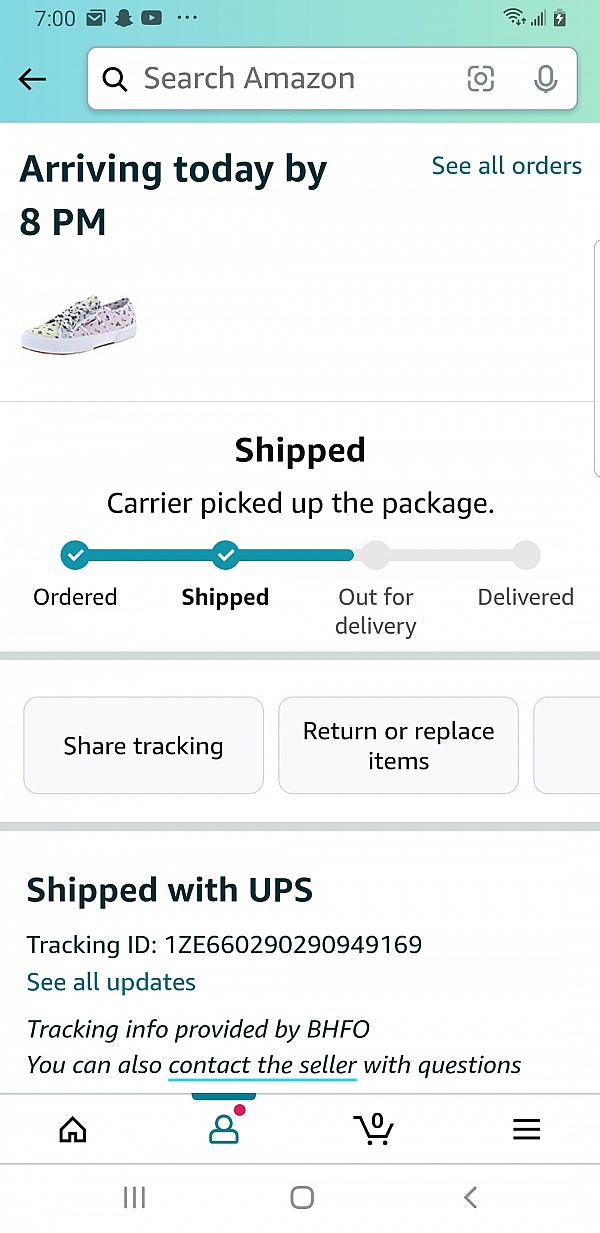Open the hamburger menu tab
600x1233 pixels.
[526, 1130]
